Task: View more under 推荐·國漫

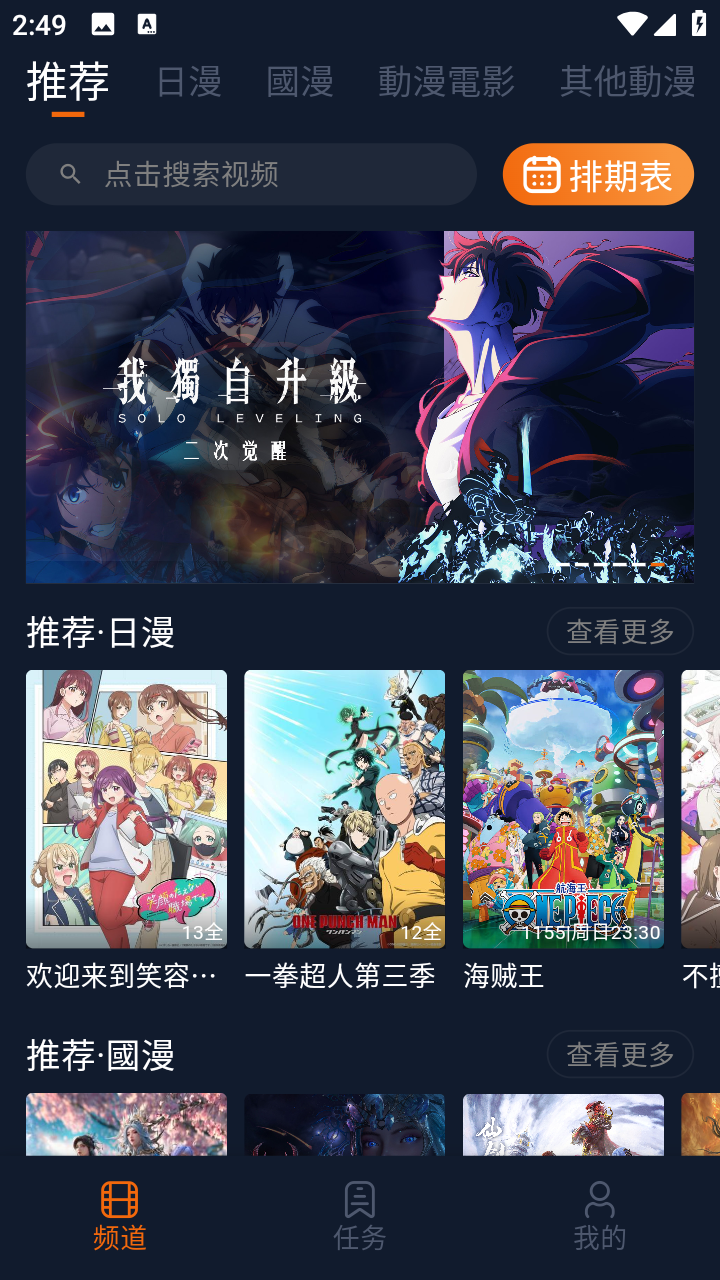Action: [x=620, y=1054]
